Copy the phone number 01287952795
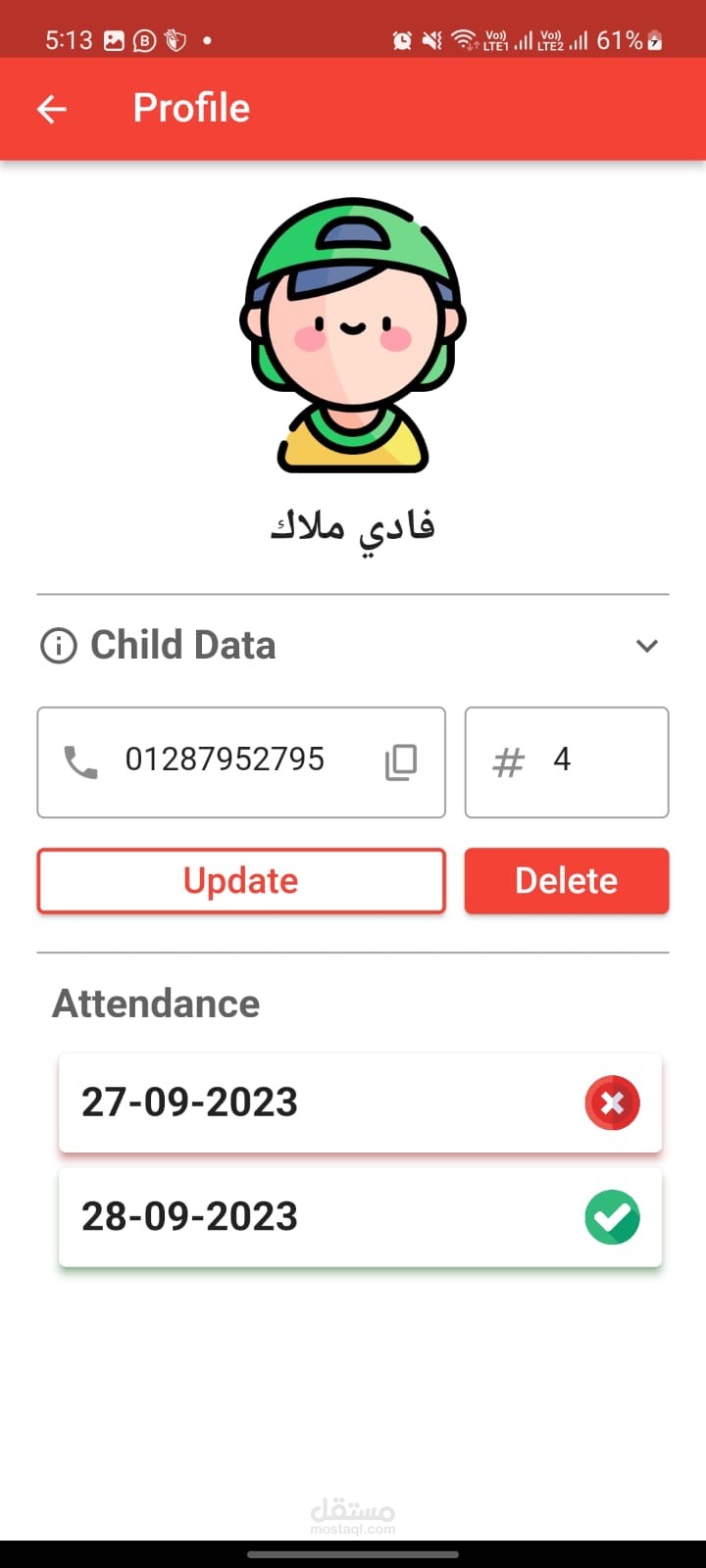 click(400, 761)
